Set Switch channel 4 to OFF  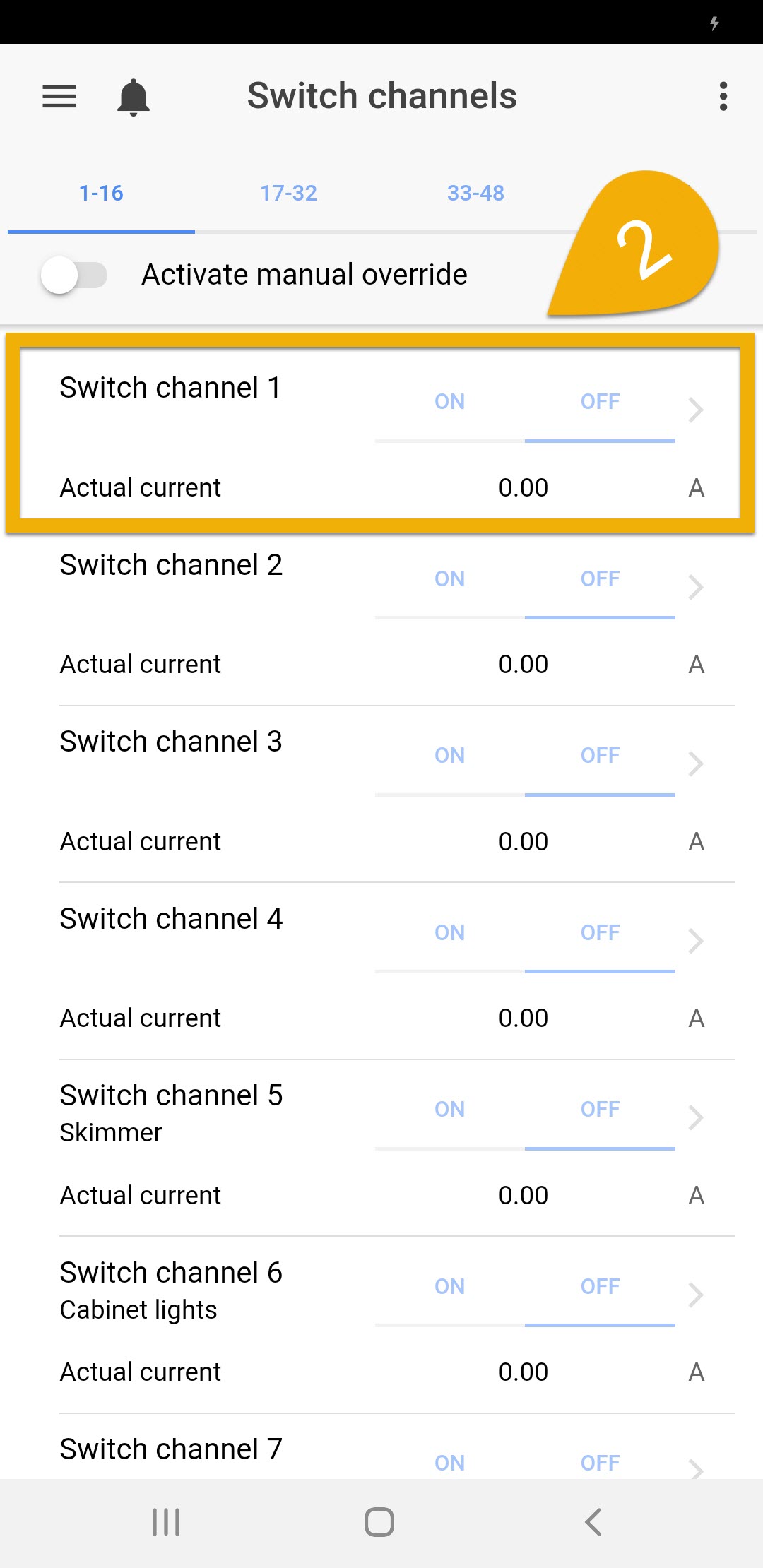point(600,933)
